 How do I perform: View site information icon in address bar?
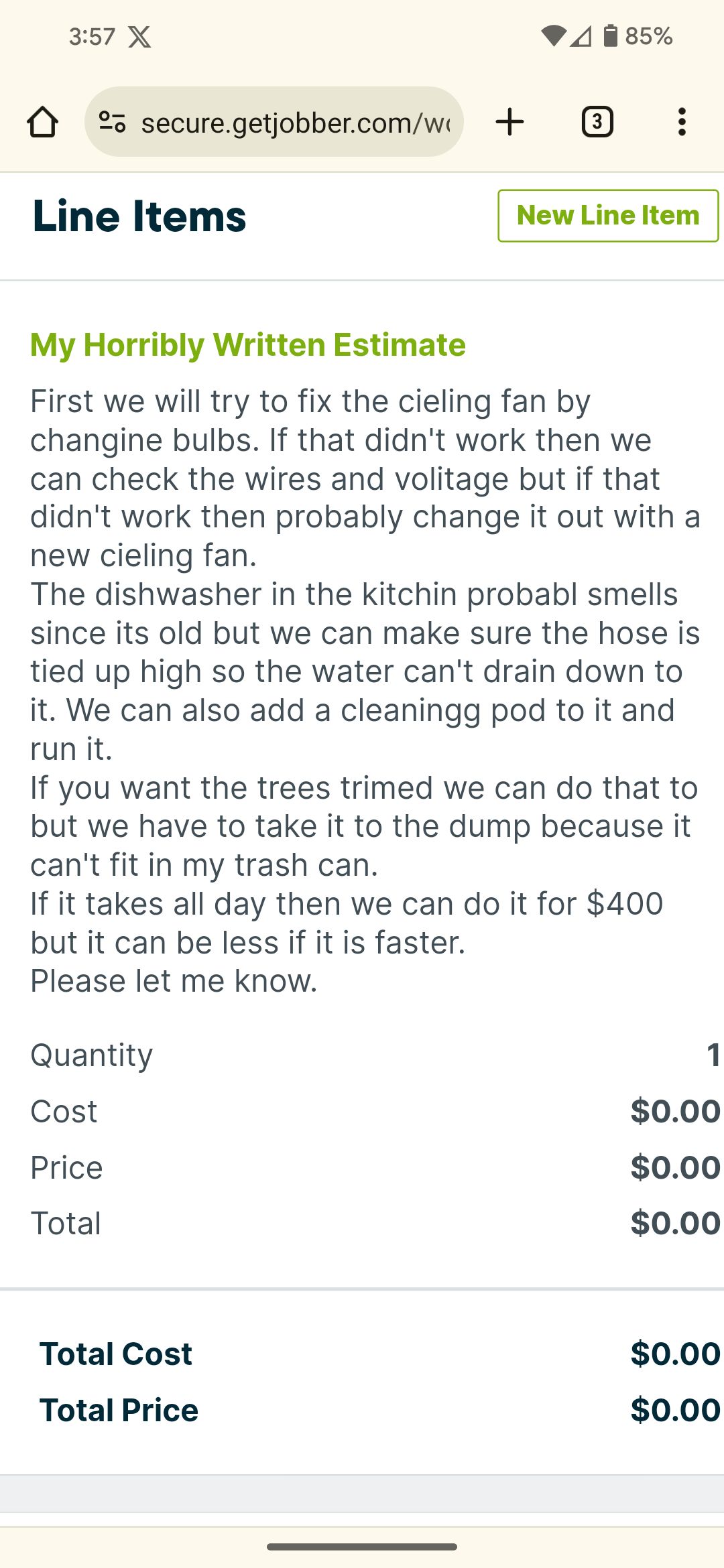[112, 122]
